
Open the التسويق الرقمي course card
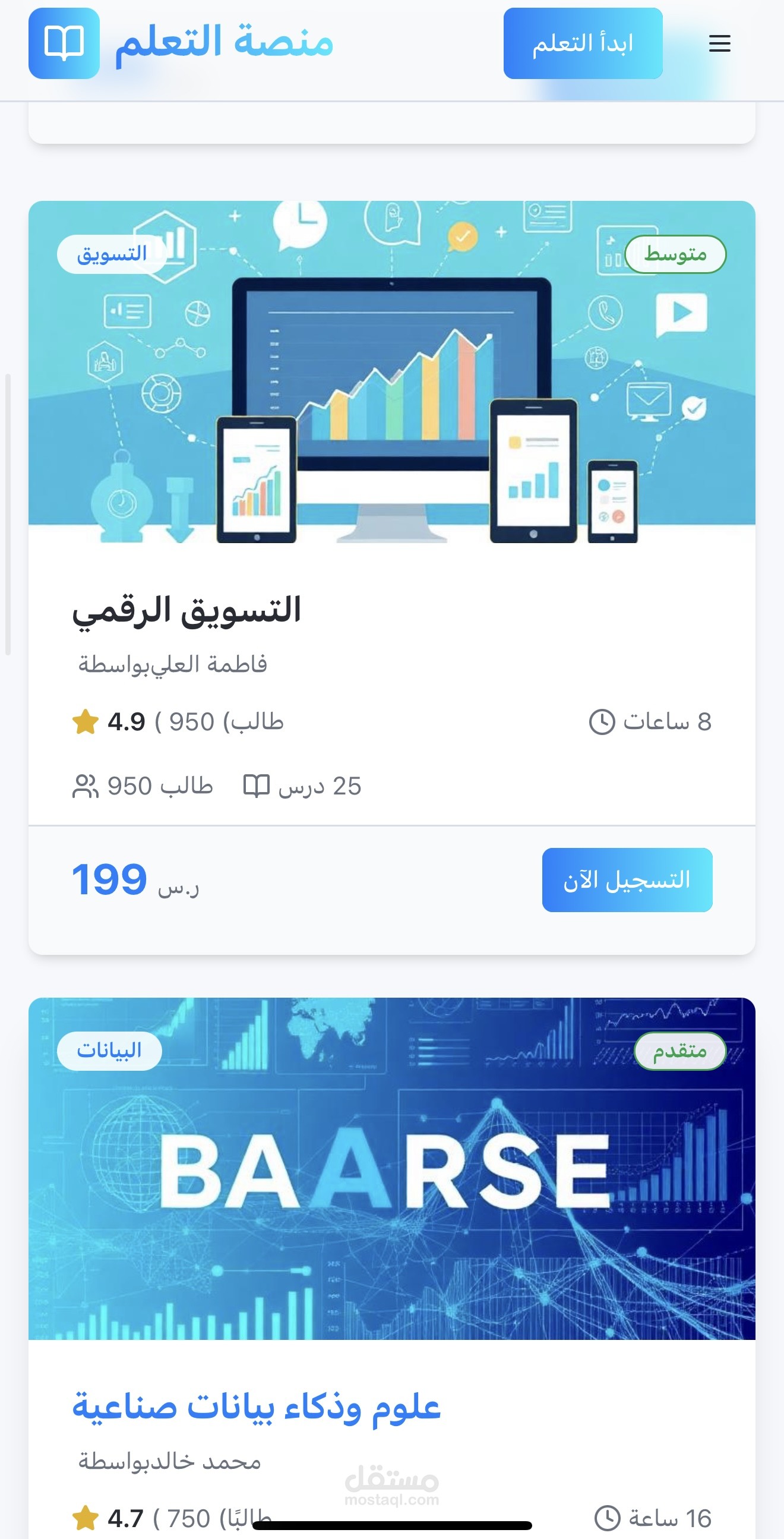186,610
